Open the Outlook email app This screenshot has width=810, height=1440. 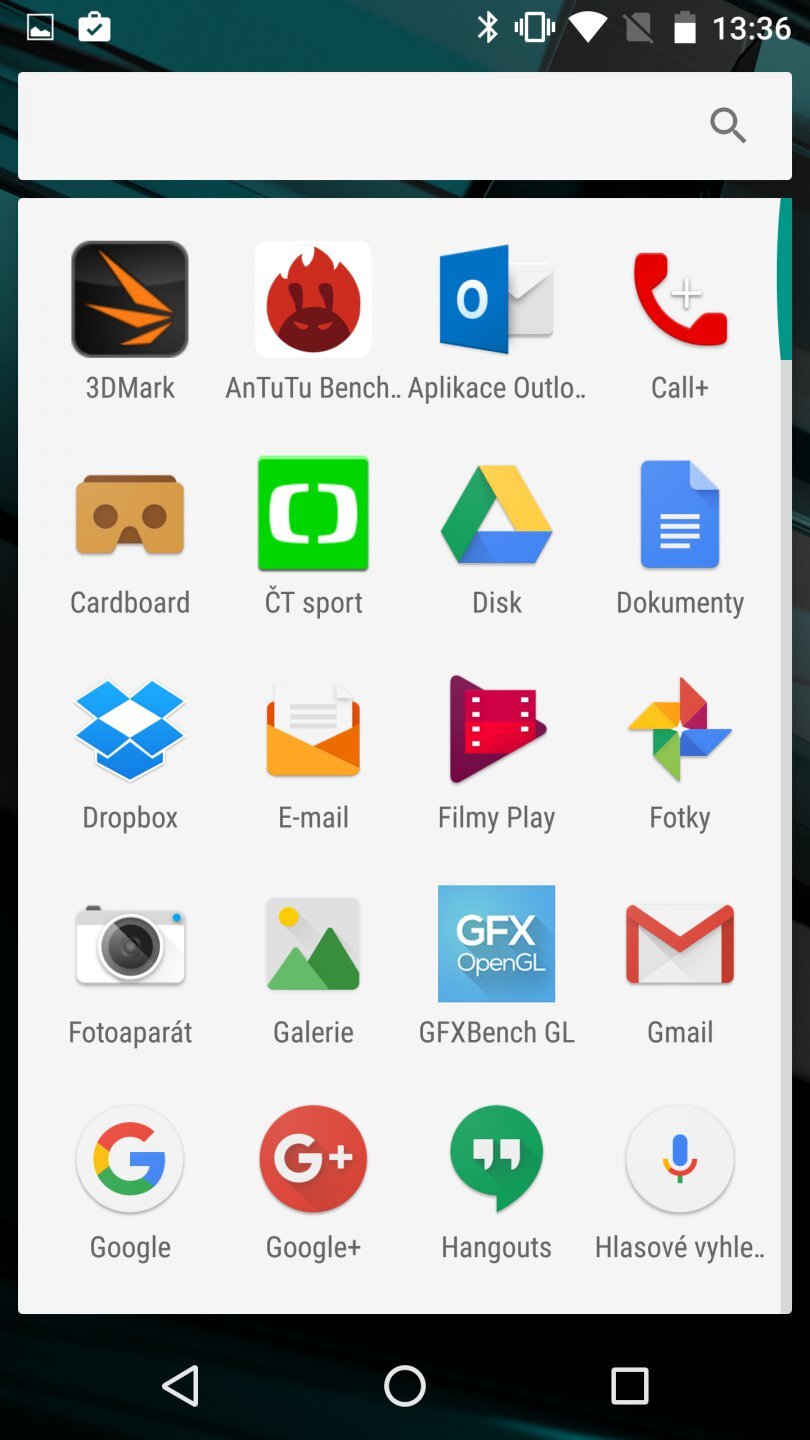496,299
